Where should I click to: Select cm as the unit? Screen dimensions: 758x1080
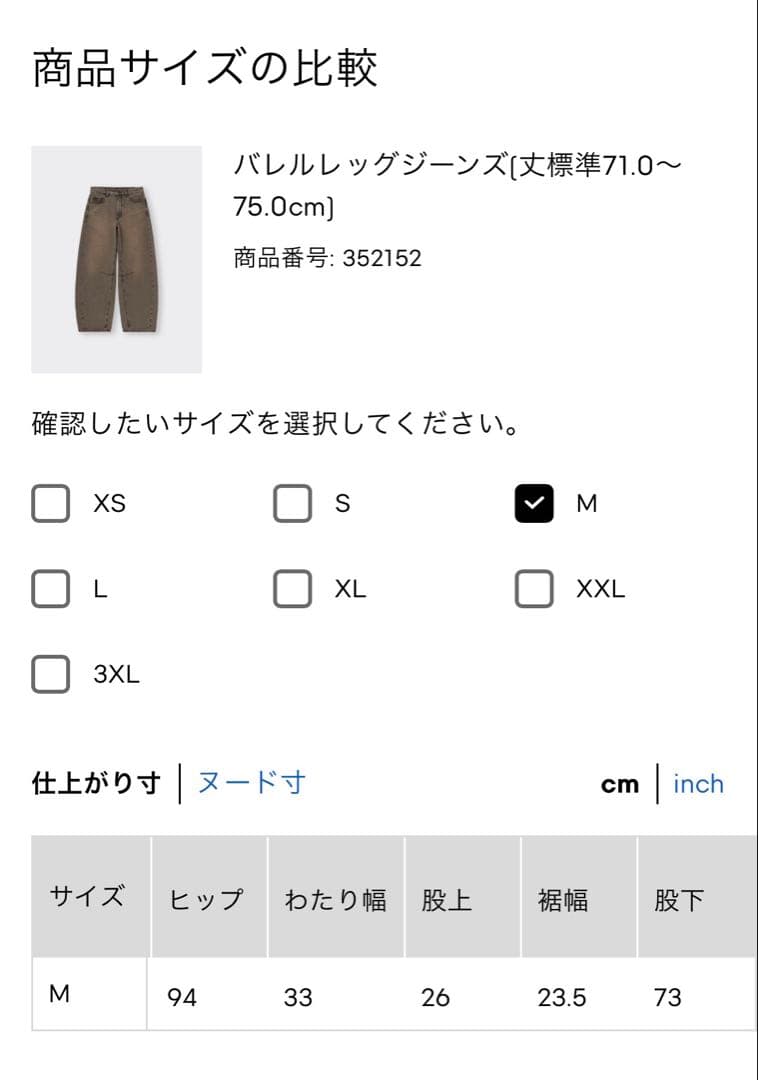click(620, 785)
